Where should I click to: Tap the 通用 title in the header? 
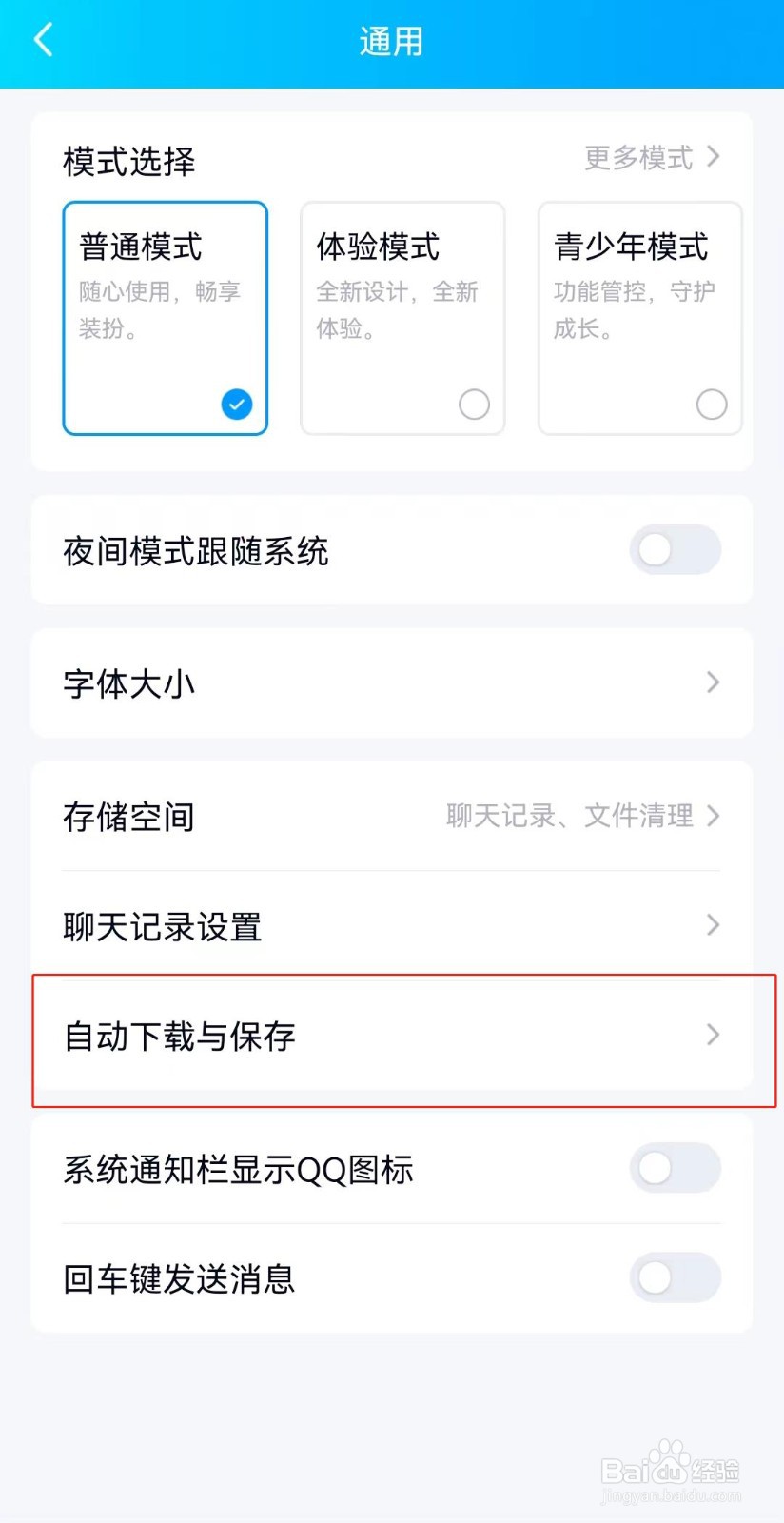[392, 41]
